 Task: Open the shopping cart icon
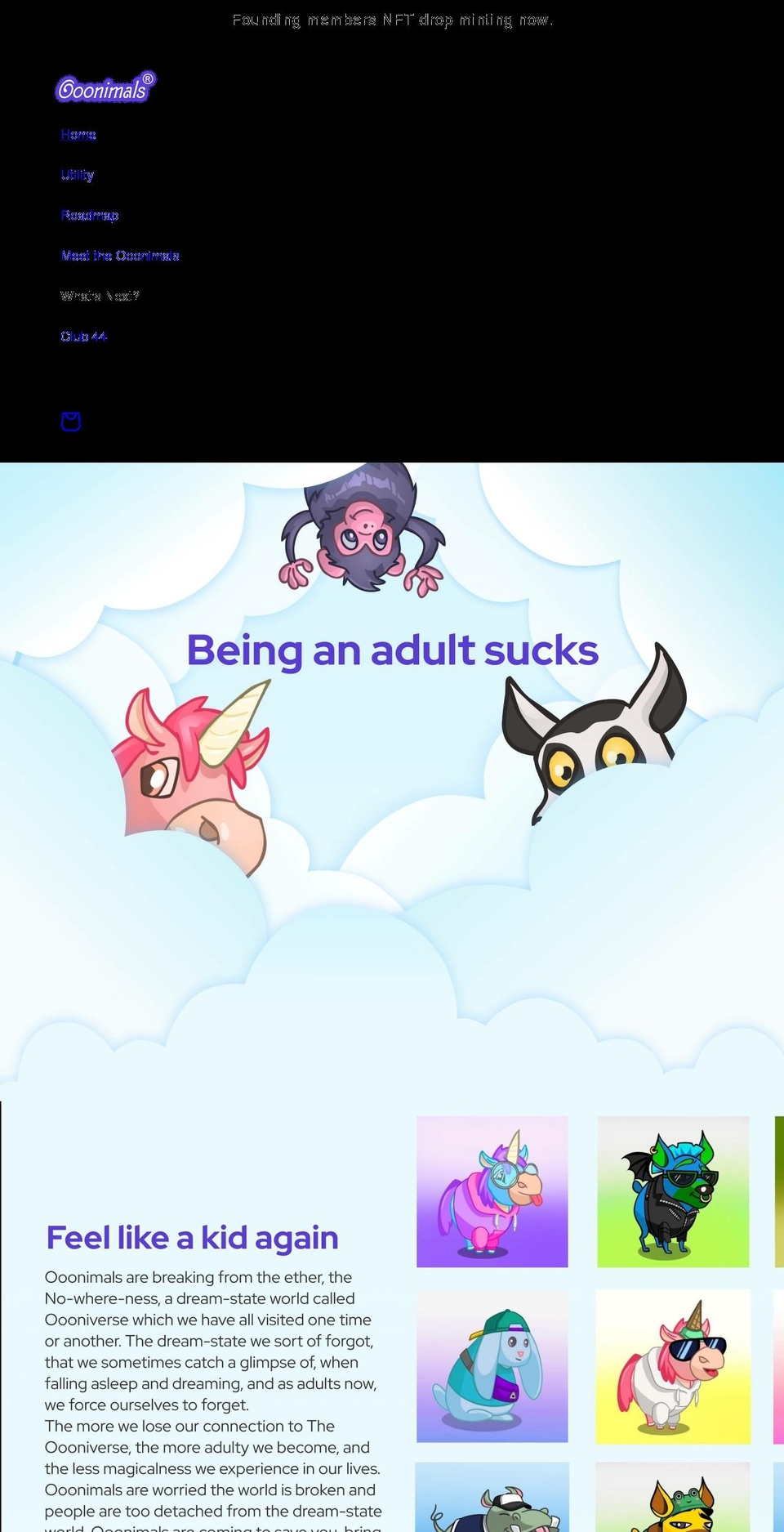71,422
